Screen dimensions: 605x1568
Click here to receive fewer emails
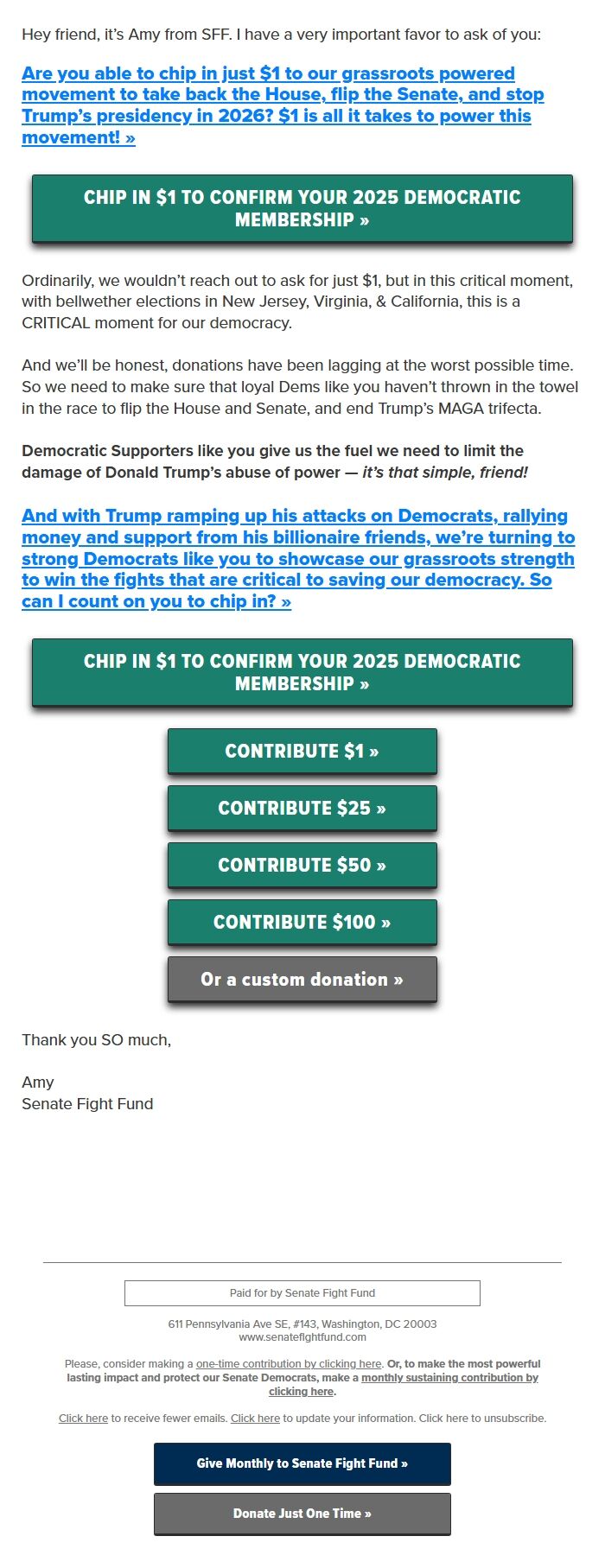83,1418
